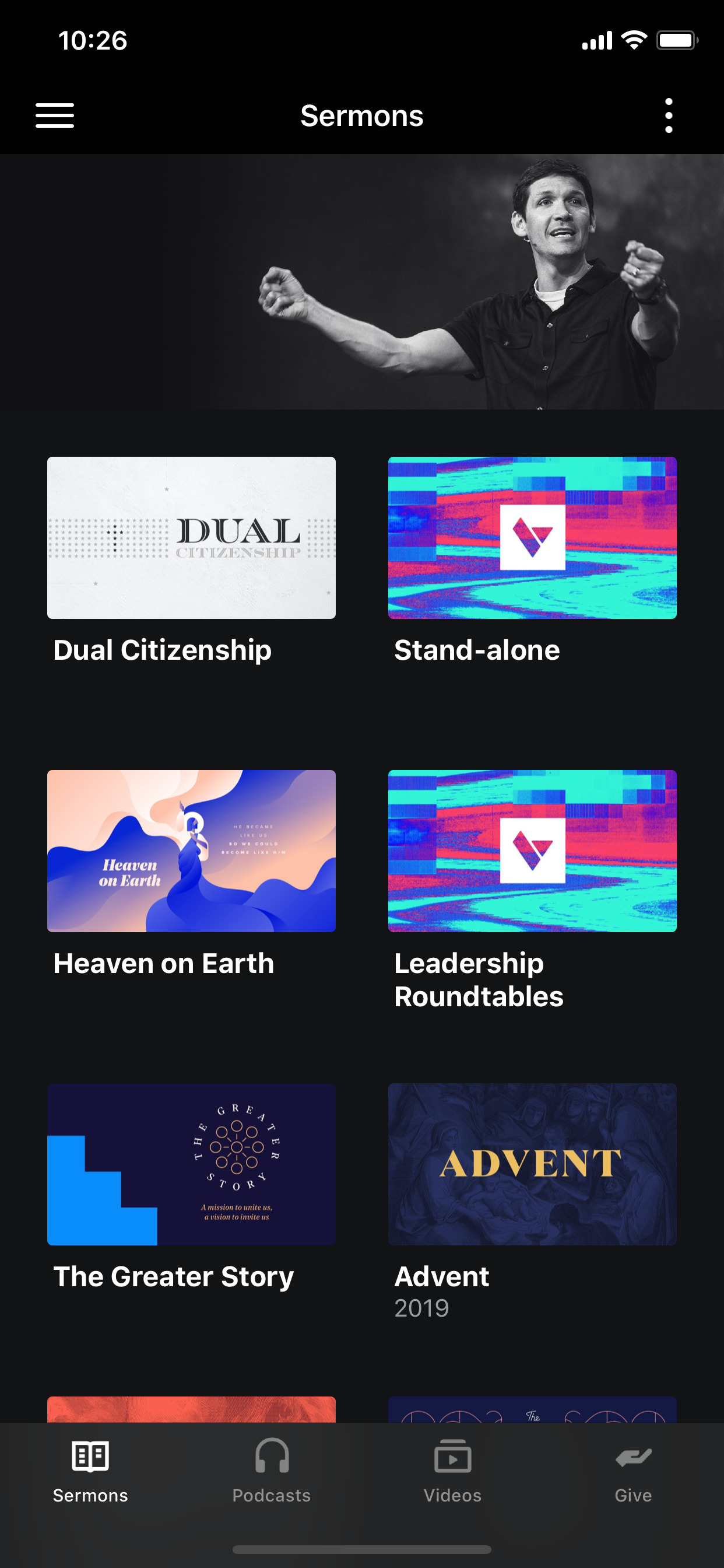Tap the Give hand icon
The image size is (724, 1568).
pos(633,1458)
